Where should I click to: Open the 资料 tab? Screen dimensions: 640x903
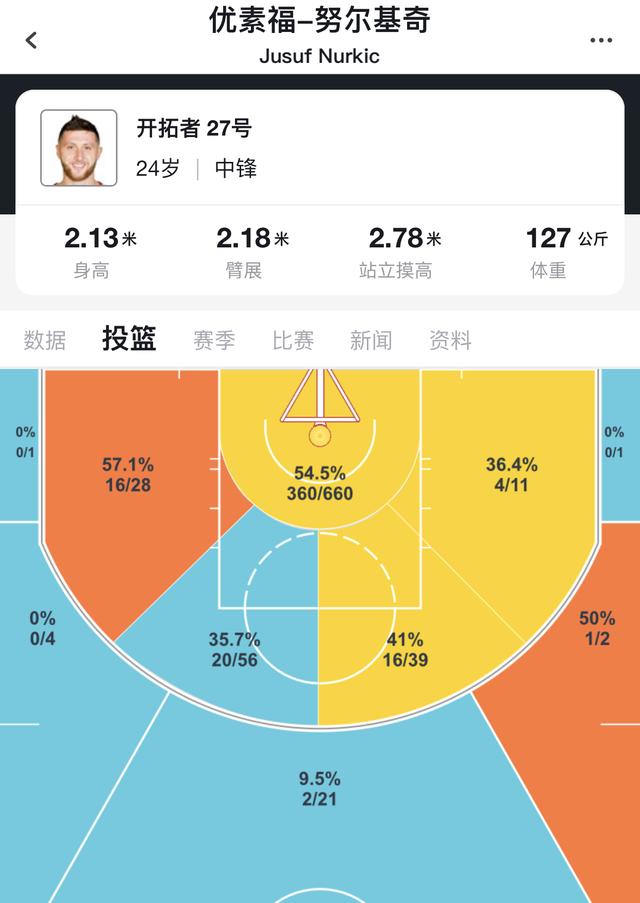450,340
